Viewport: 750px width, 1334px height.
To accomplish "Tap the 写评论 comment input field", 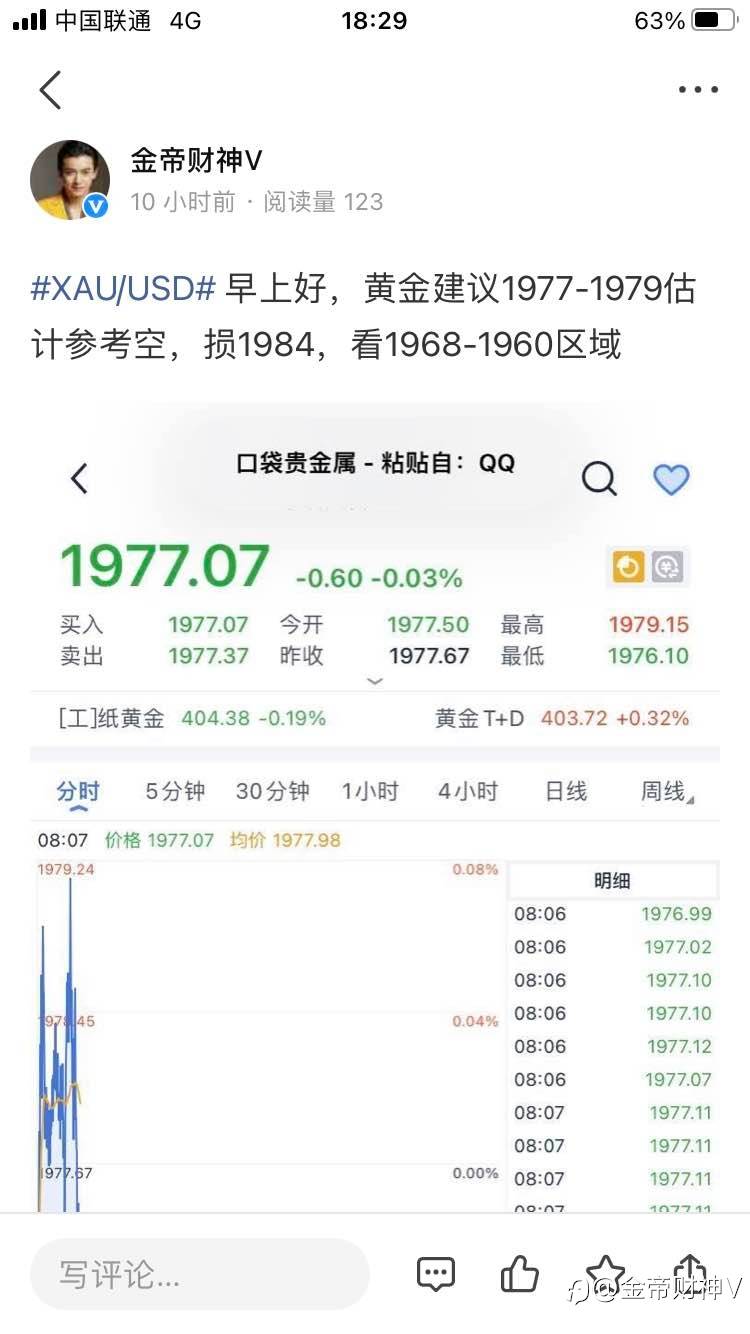I will tap(200, 1275).
